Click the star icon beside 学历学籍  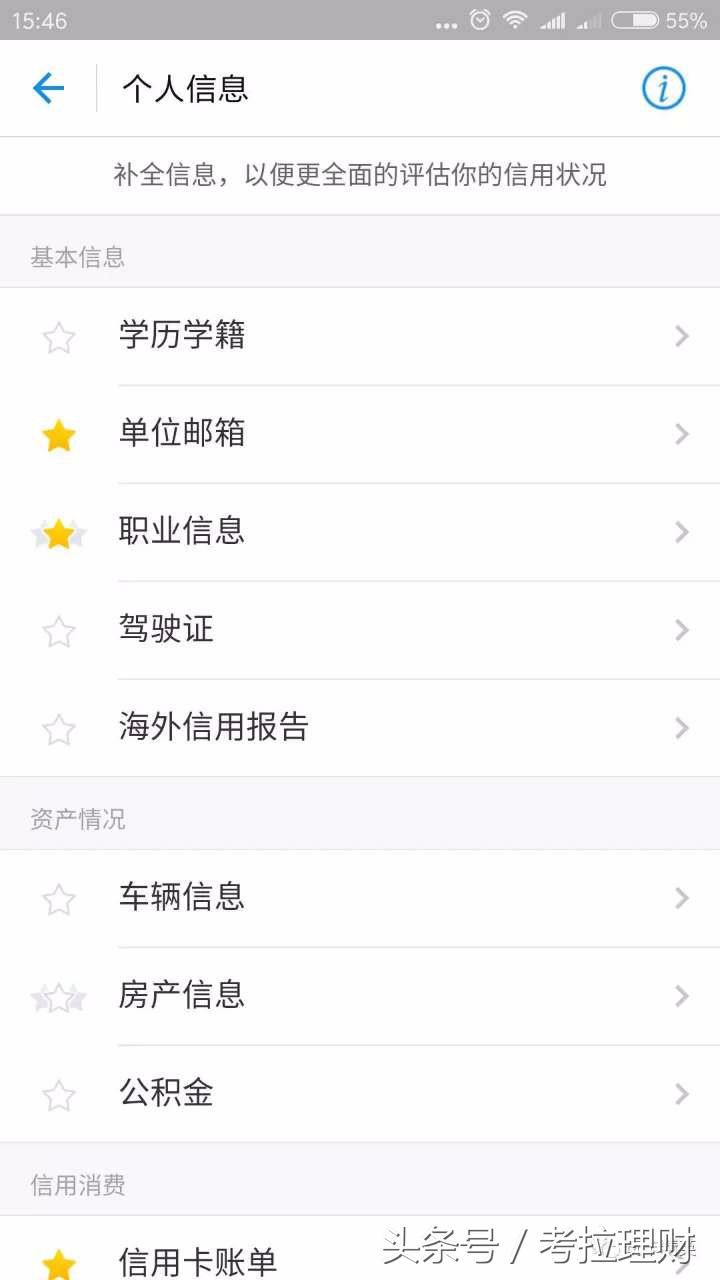58,337
